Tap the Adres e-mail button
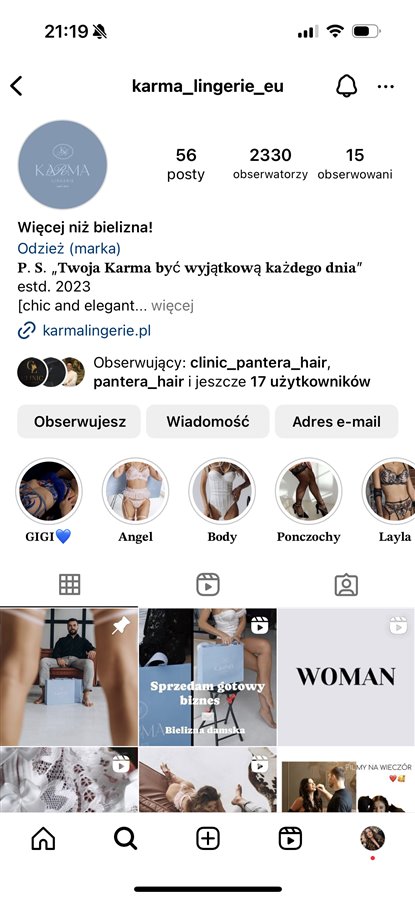This screenshot has width=415, height=900. click(x=336, y=421)
